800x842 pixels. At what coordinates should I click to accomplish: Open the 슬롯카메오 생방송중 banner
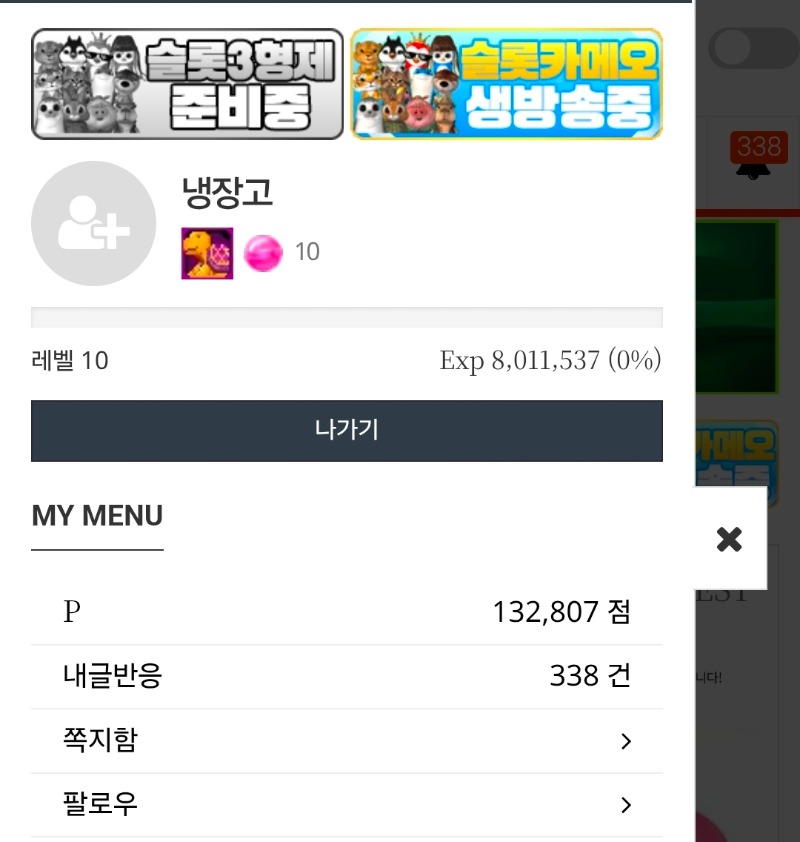point(506,84)
